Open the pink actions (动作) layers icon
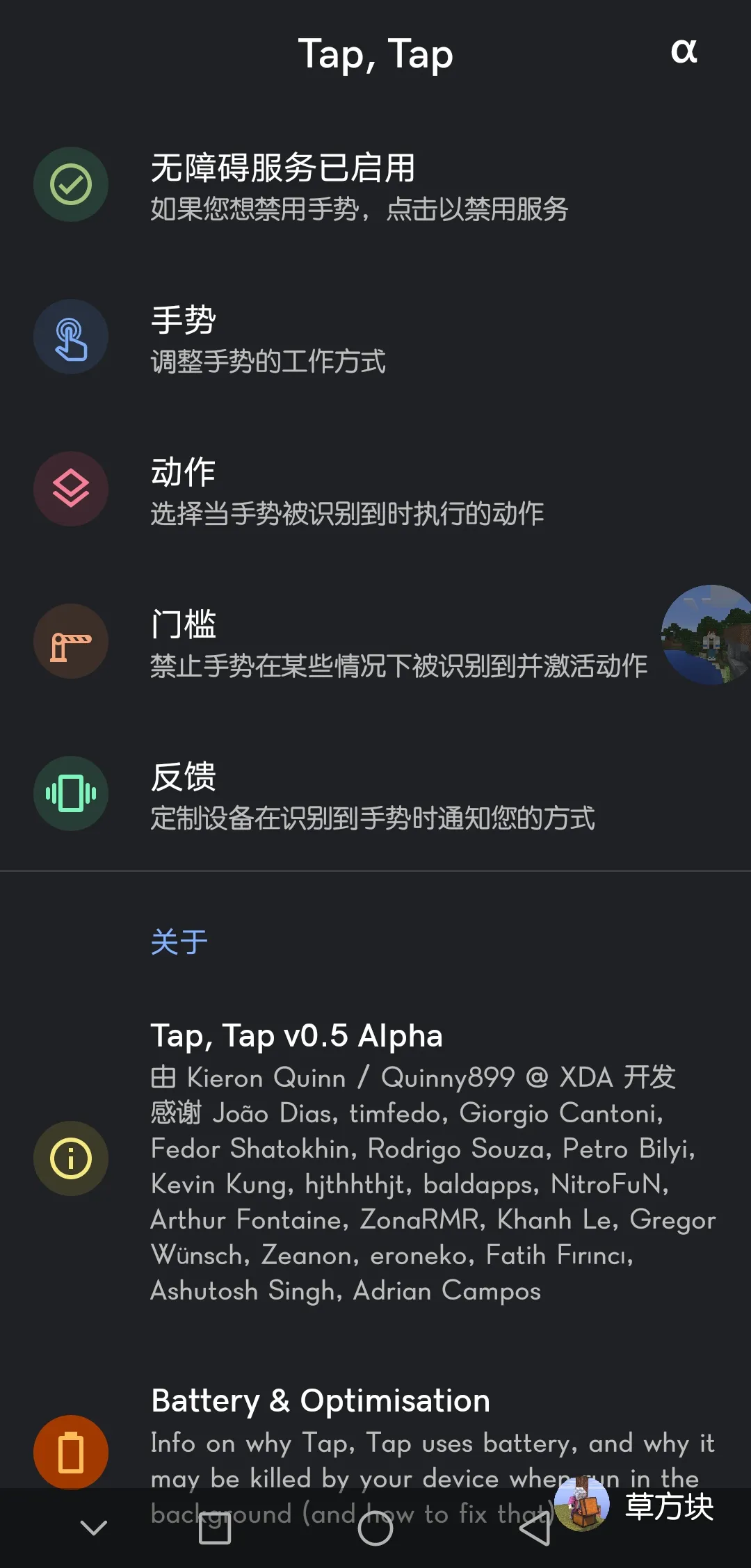This screenshot has height=1568, width=751. click(70, 489)
